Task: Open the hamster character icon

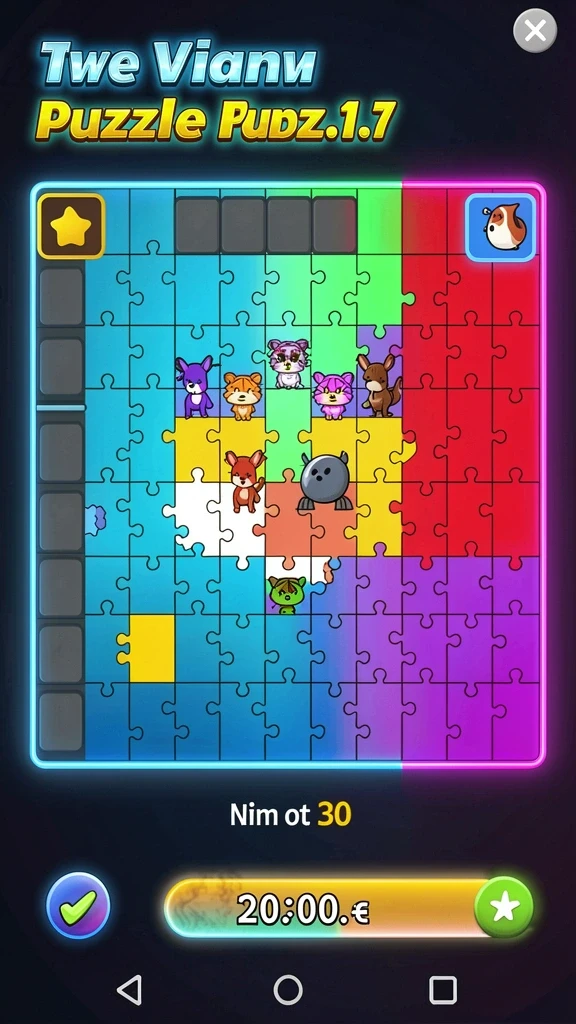Action: pos(501,227)
